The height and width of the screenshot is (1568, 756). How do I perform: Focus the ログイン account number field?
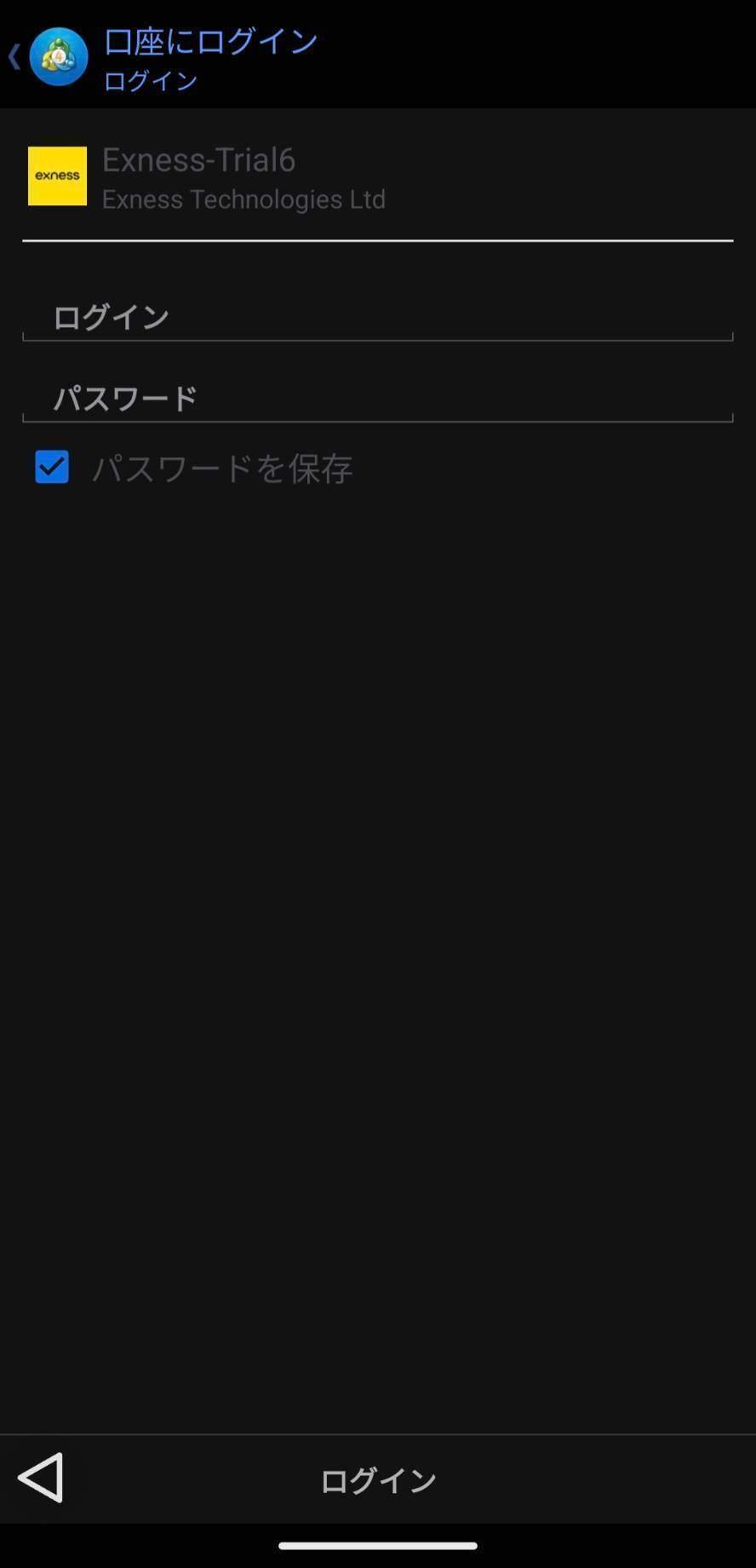tap(376, 317)
